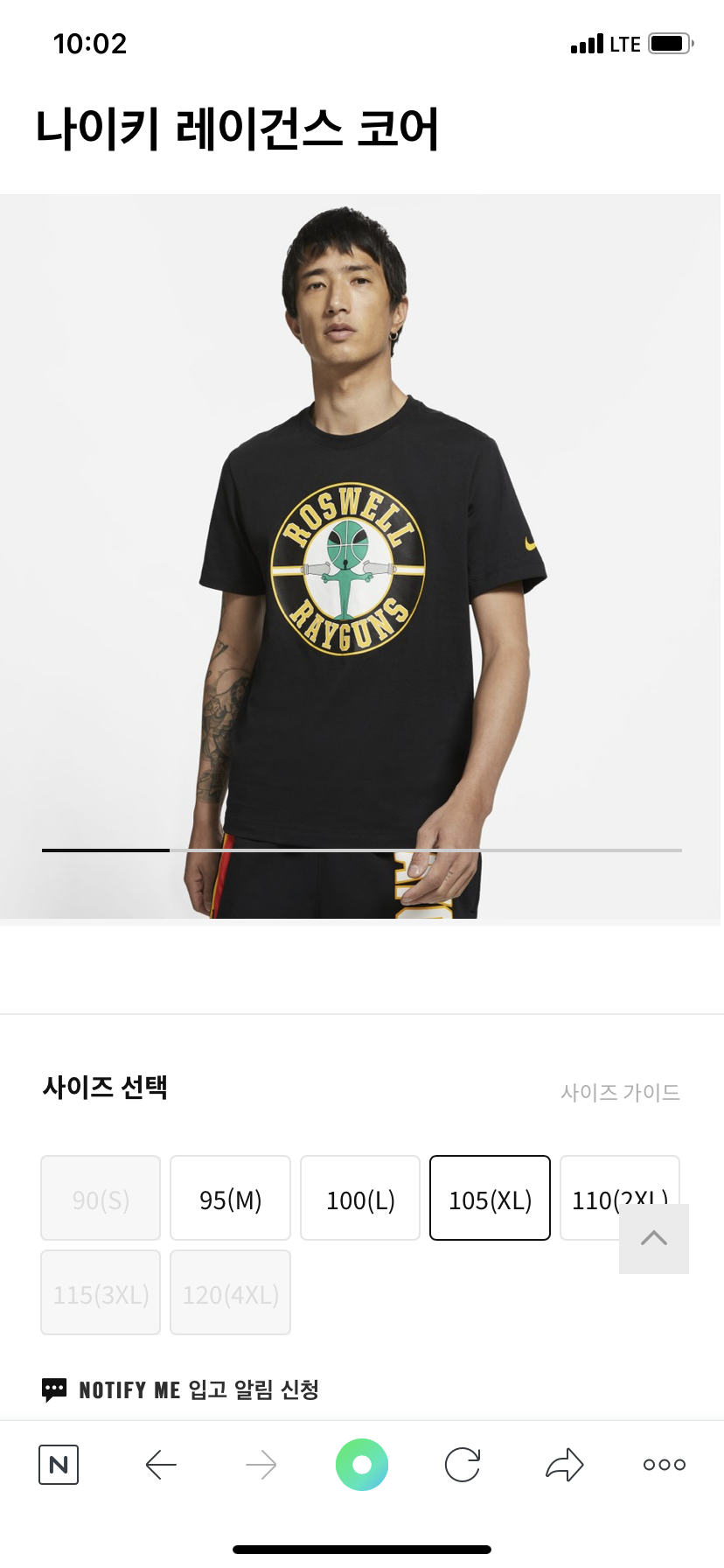
Task: Open the three-dot more menu
Action: tap(665, 1465)
